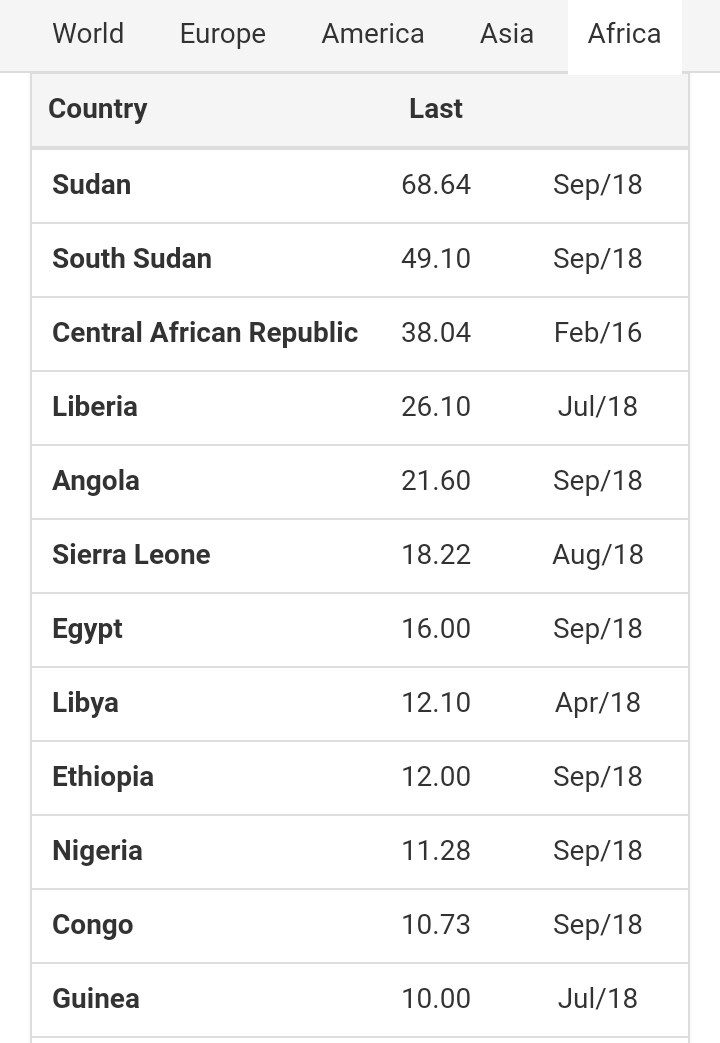The height and width of the screenshot is (1043, 720).
Task: Open the South Sudan country link
Action: (131, 259)
